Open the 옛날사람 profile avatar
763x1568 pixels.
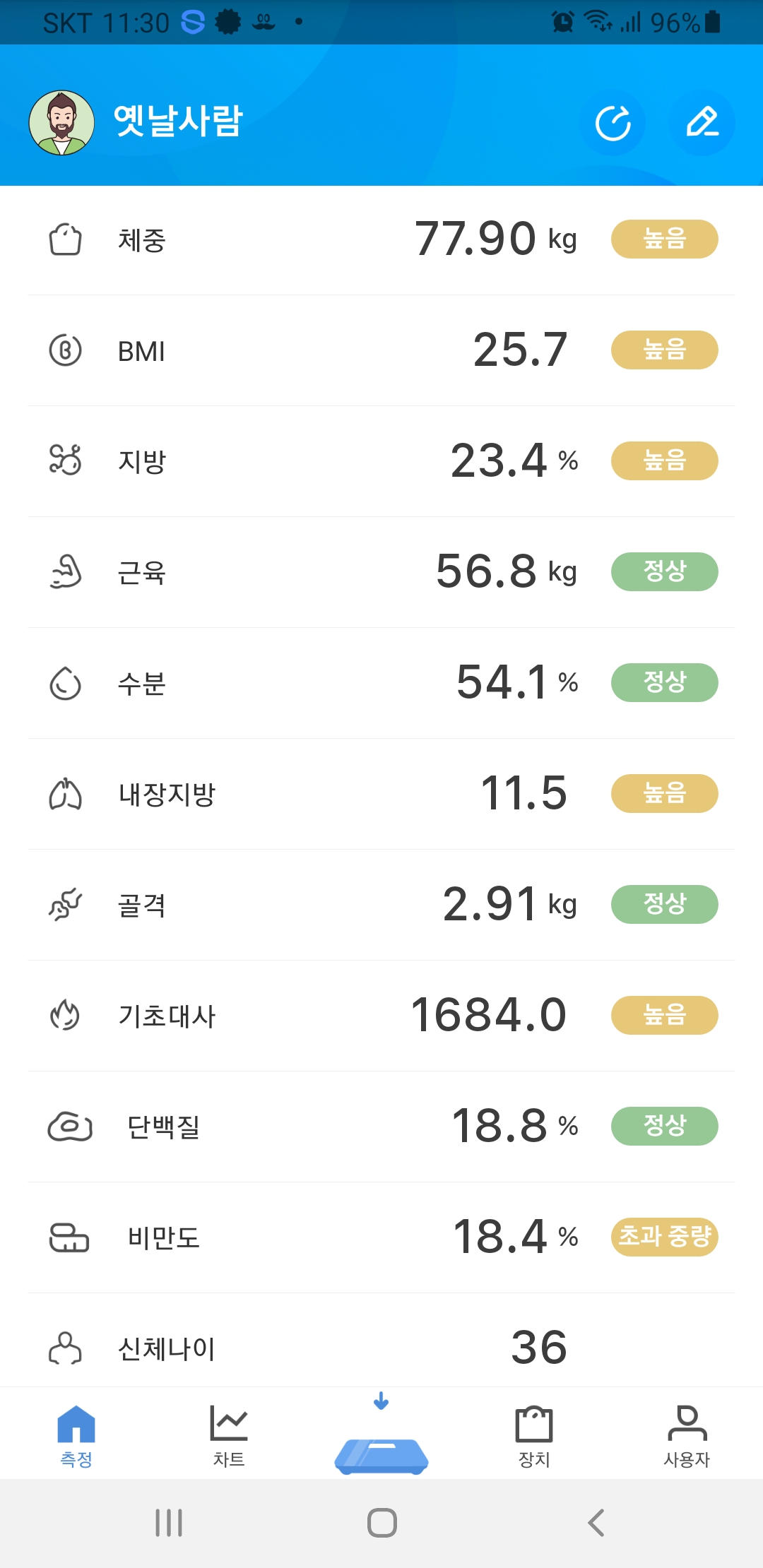[x=61, y=123]
